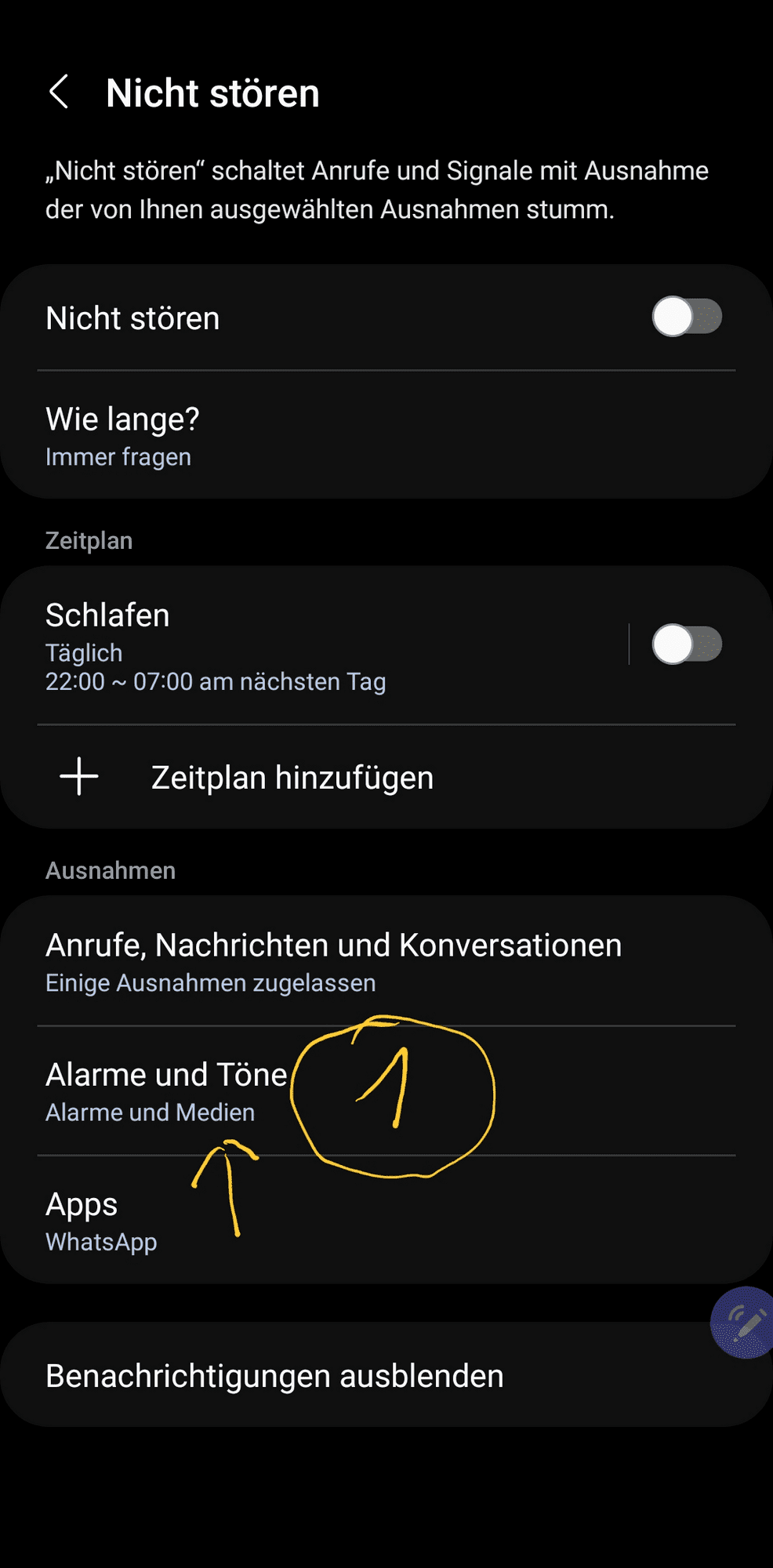The height and width of the screenshot is (1568, 773).
Task: Turn on the Schlafen schedule toggle
Action: (x=687, y=645)
